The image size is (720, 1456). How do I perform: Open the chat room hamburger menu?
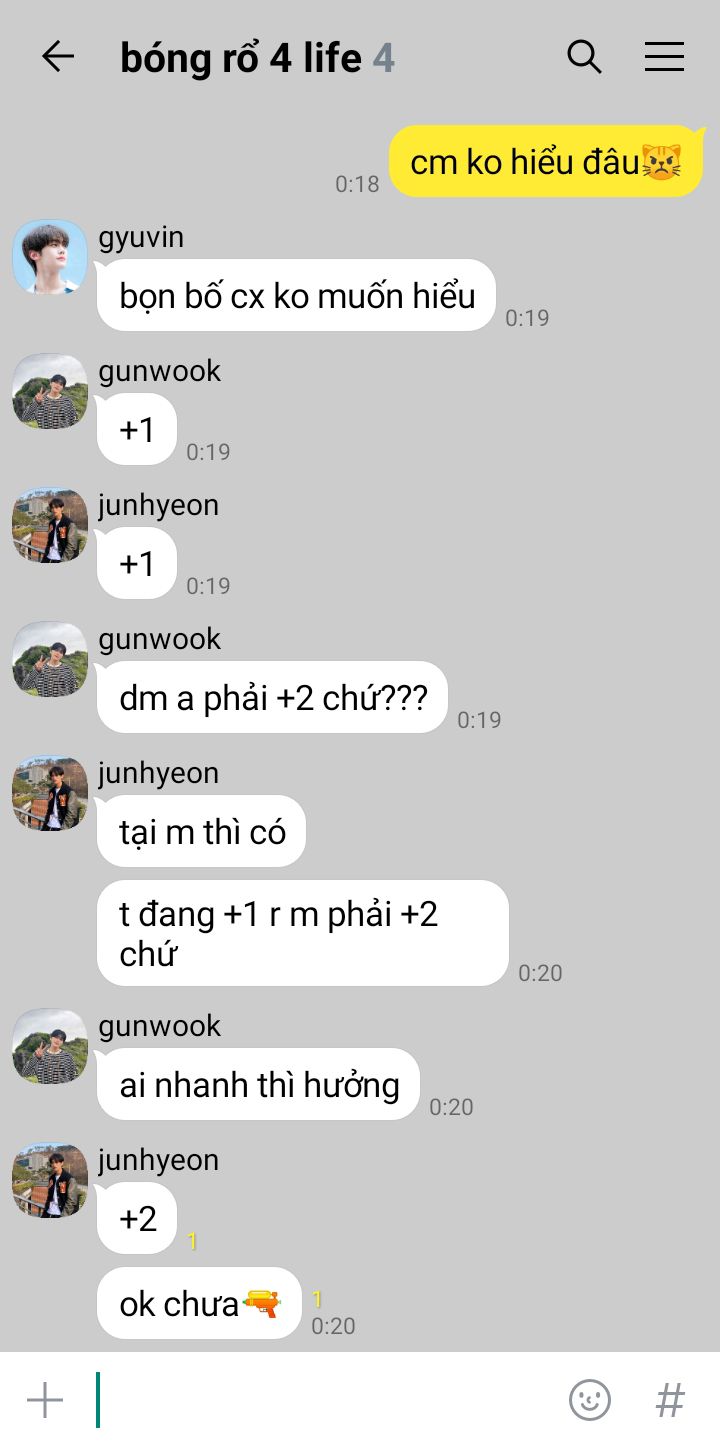(664, 57)
